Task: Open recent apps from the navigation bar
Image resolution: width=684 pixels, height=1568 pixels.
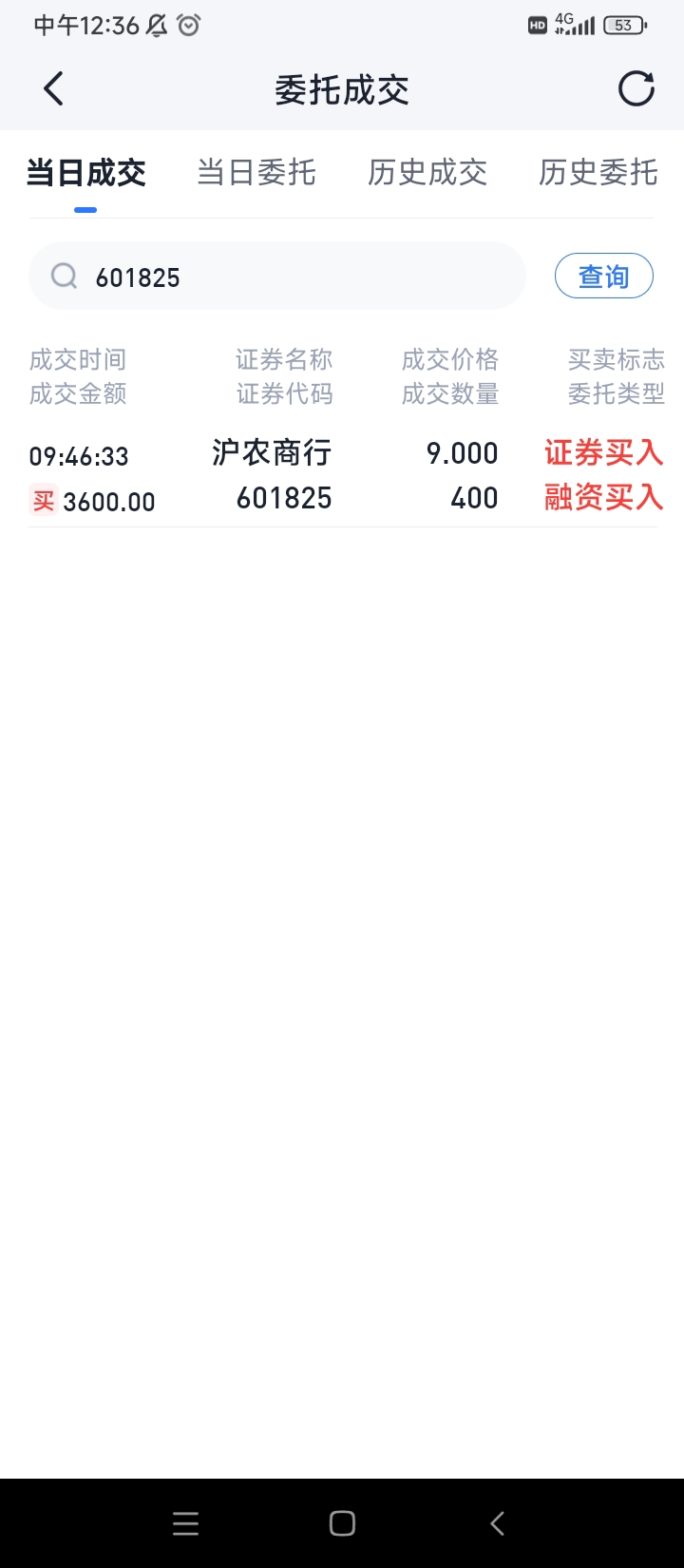Action: (186, 1523)
